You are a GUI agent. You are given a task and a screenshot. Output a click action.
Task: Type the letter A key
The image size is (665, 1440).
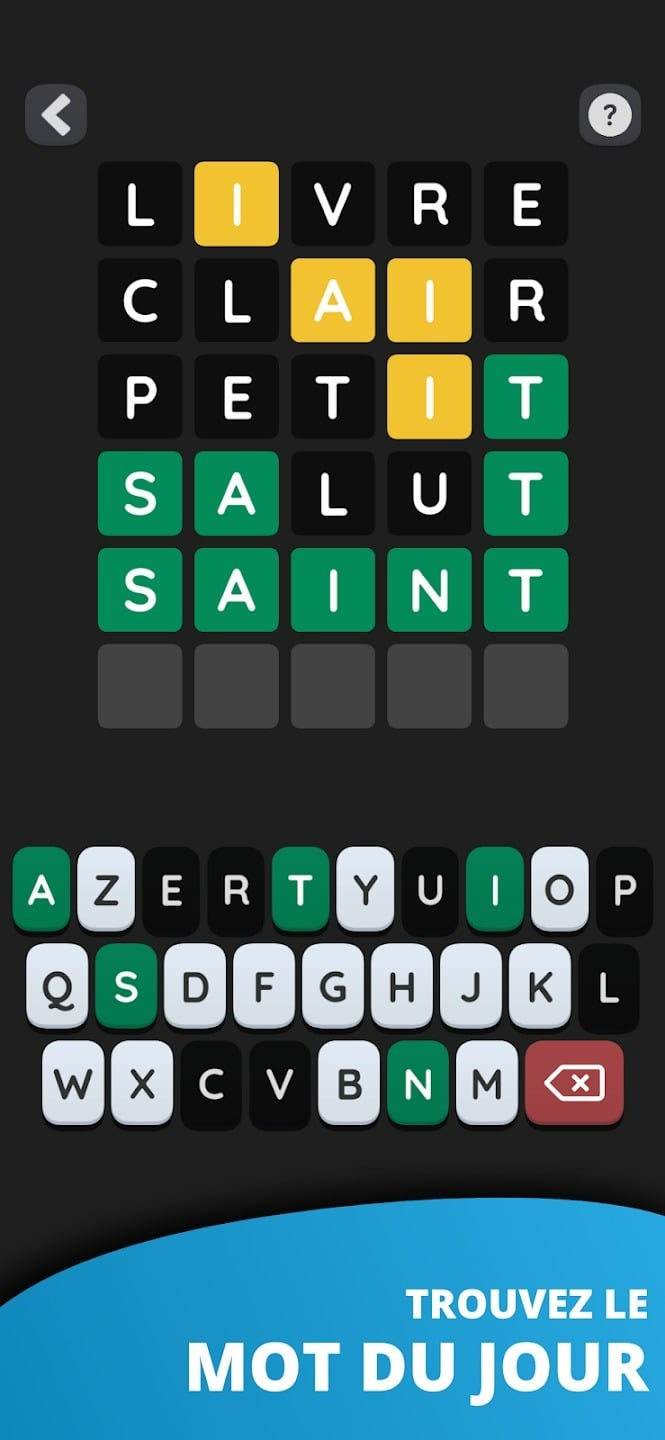pyautogui.click(x=41, y=889)
